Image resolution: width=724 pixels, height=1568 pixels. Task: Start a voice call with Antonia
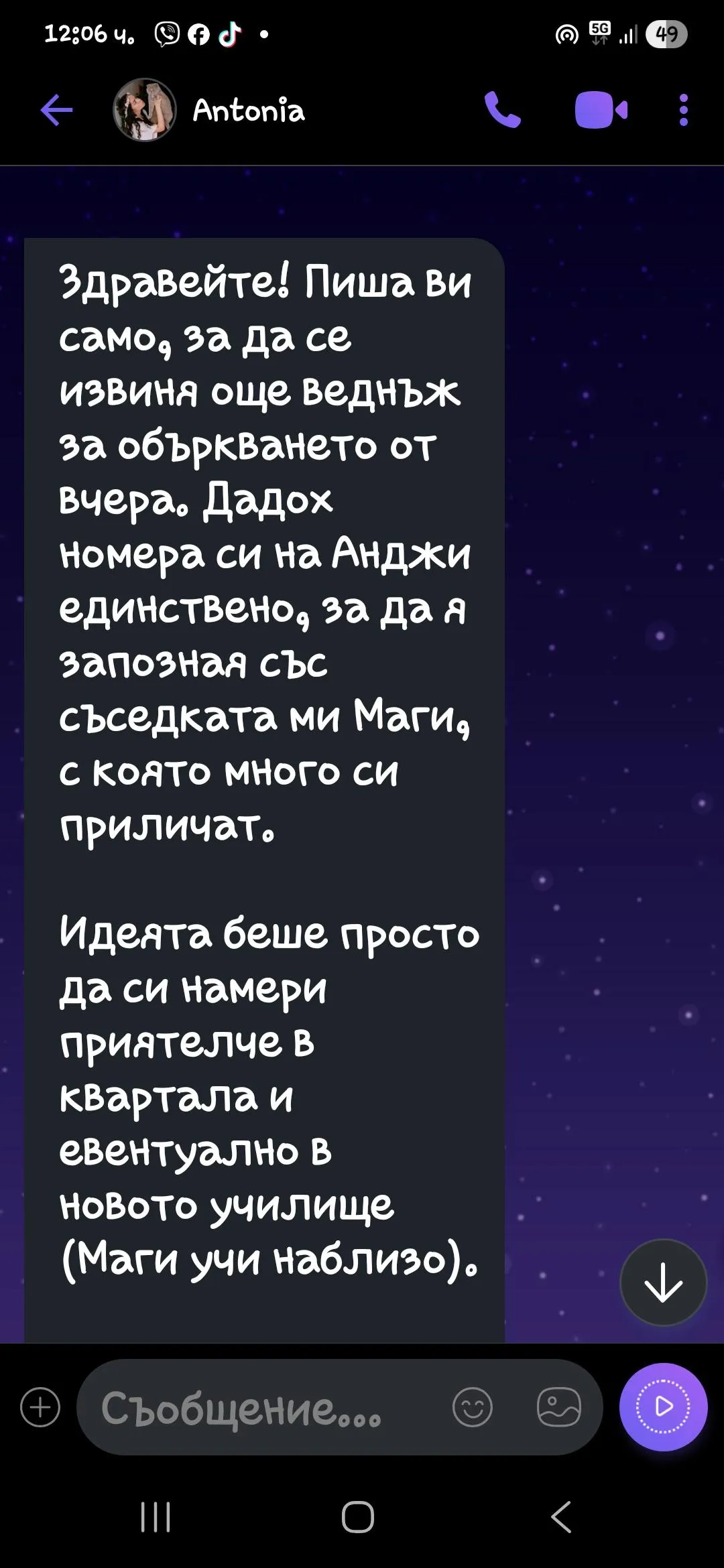point(502,111)
